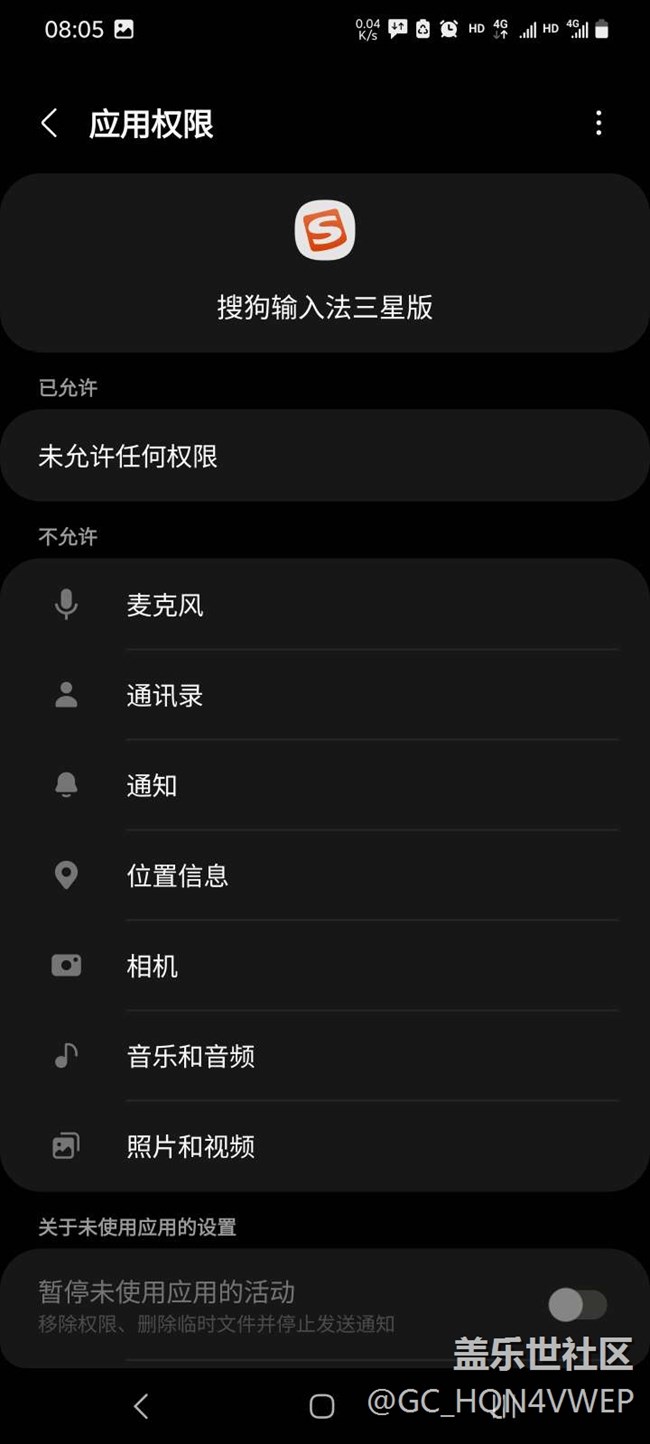Tap the system back button

coord(141,1406)
